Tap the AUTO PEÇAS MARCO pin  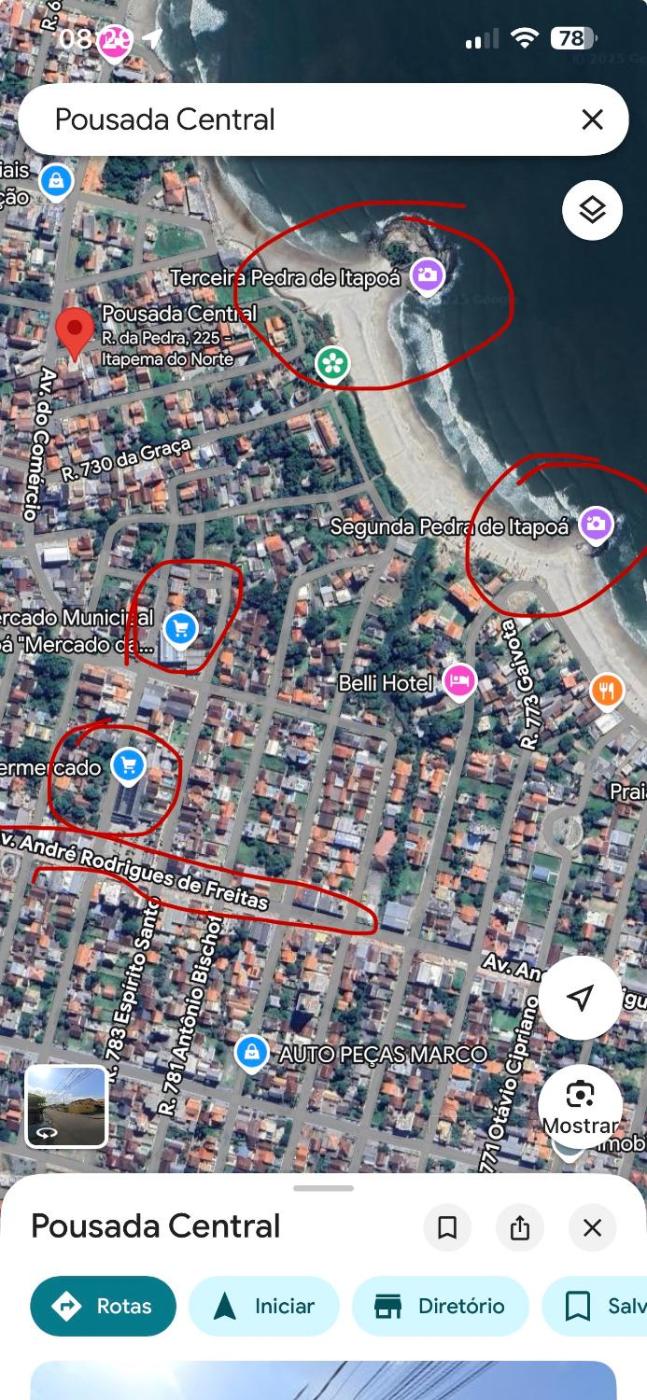pos(251,1051)
